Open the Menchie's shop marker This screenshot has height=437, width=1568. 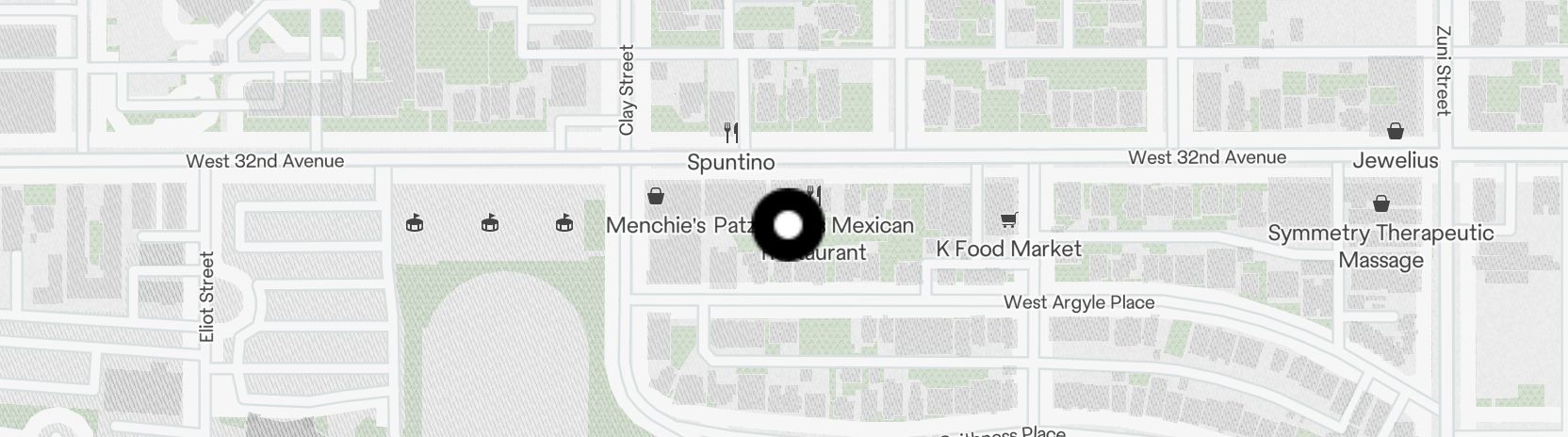pyautogui.click(x=655, y=196)
